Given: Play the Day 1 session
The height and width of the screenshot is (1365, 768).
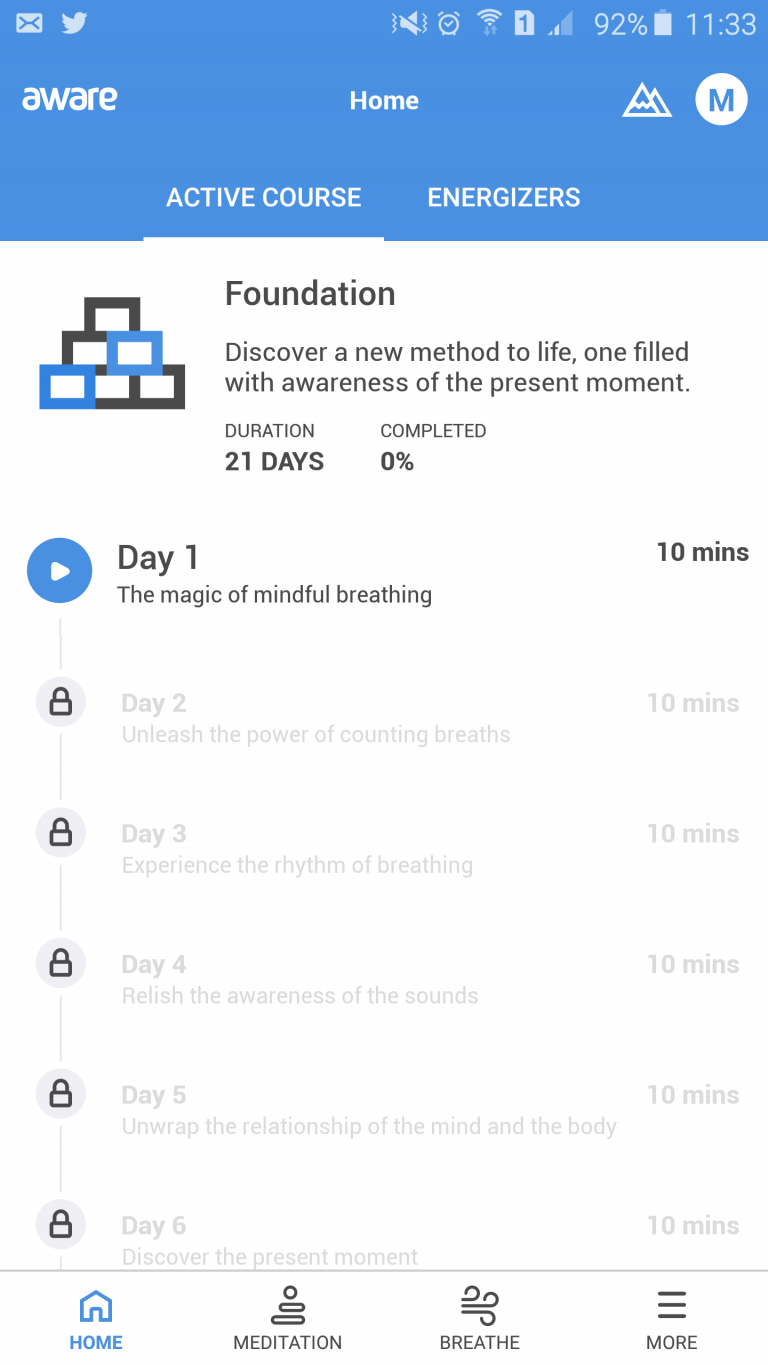Looking at the screenshot, I should [60, 571].
